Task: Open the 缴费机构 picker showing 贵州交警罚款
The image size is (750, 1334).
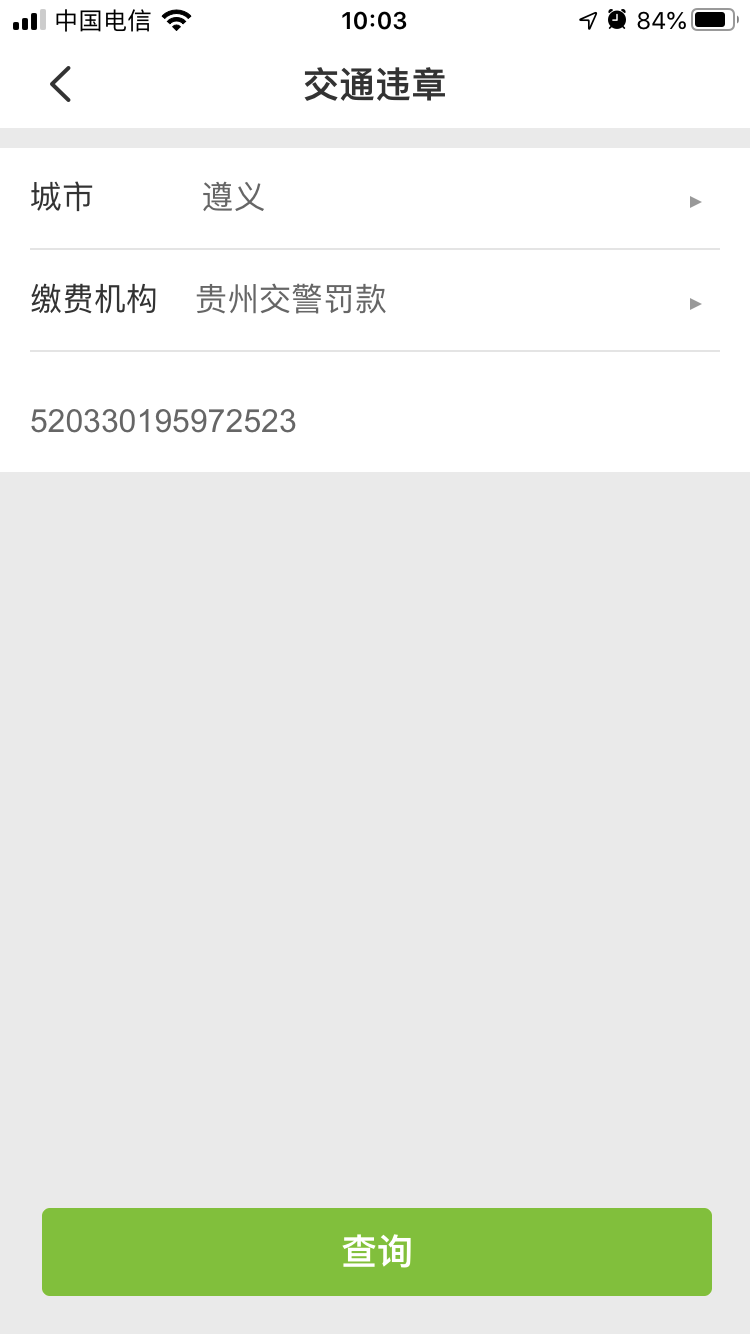Action: coord(375,300)
